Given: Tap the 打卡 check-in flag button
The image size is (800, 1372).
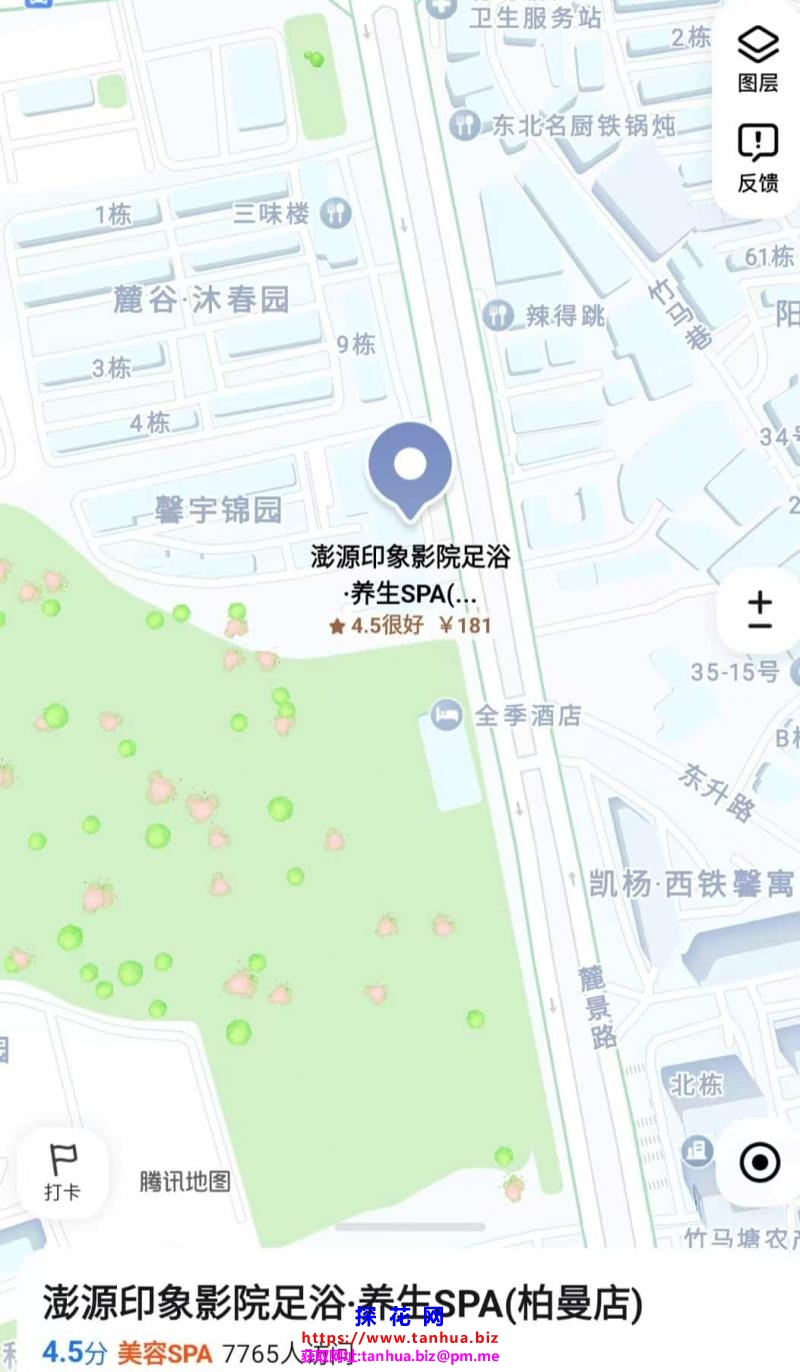Looking at the screenshot, I should pyautogui.click(x=63, y=1171).
